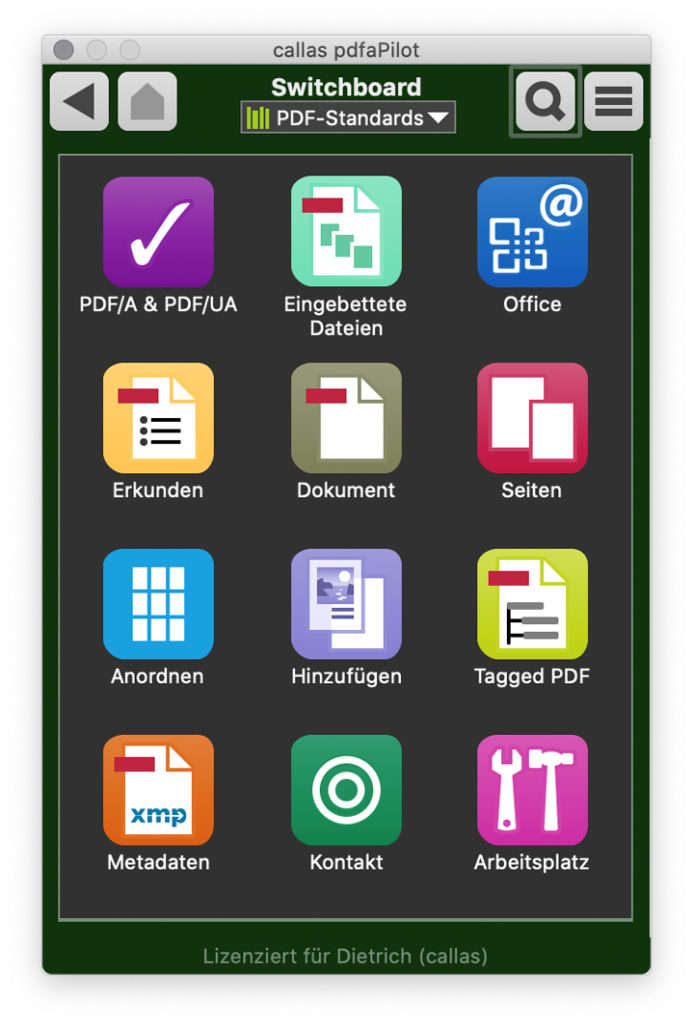Image resolution: width=693 pixels, height=1024 pixels.
Task: Open the Hinzufügen tile
Action: click(x=346, y=604)
